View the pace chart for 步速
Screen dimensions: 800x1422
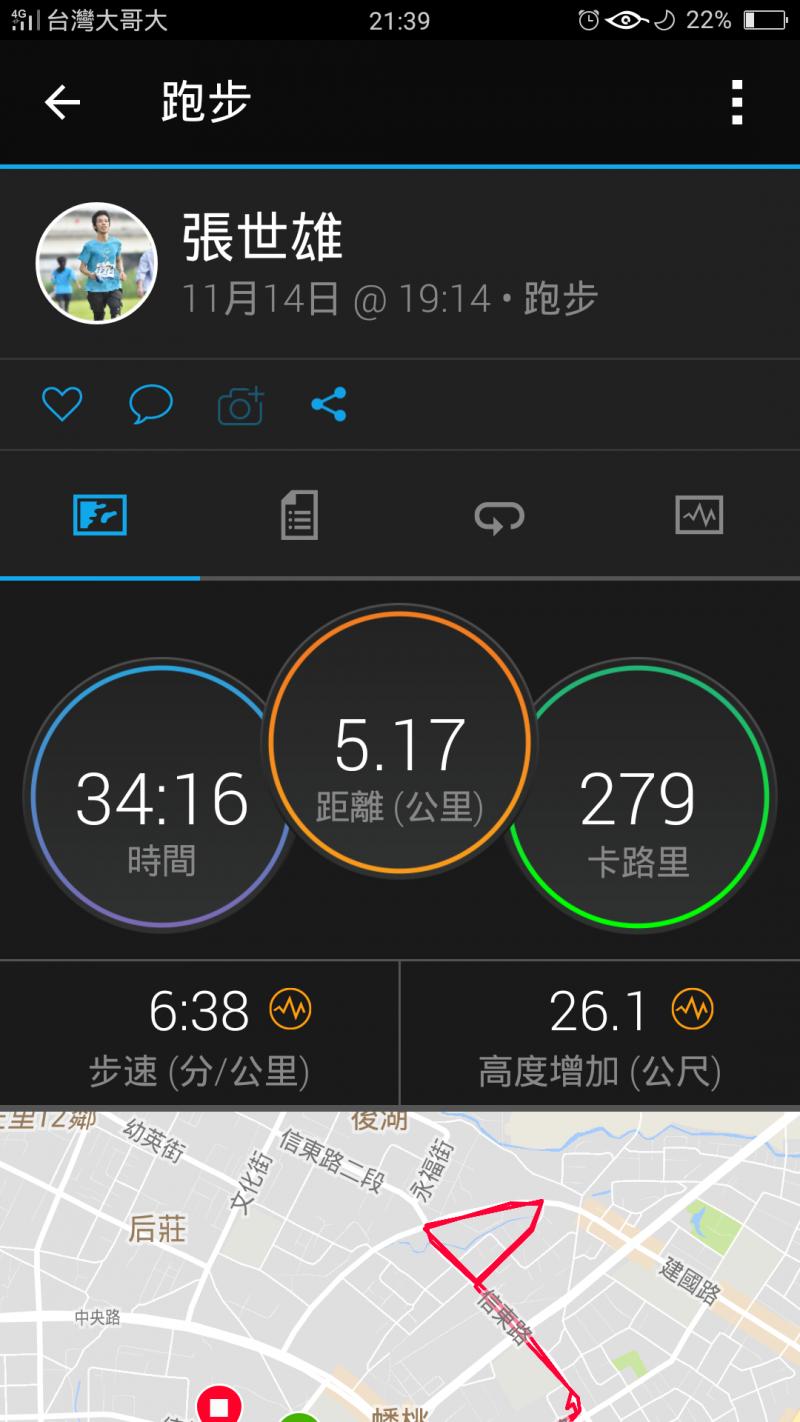click(x=290, y=1010)
